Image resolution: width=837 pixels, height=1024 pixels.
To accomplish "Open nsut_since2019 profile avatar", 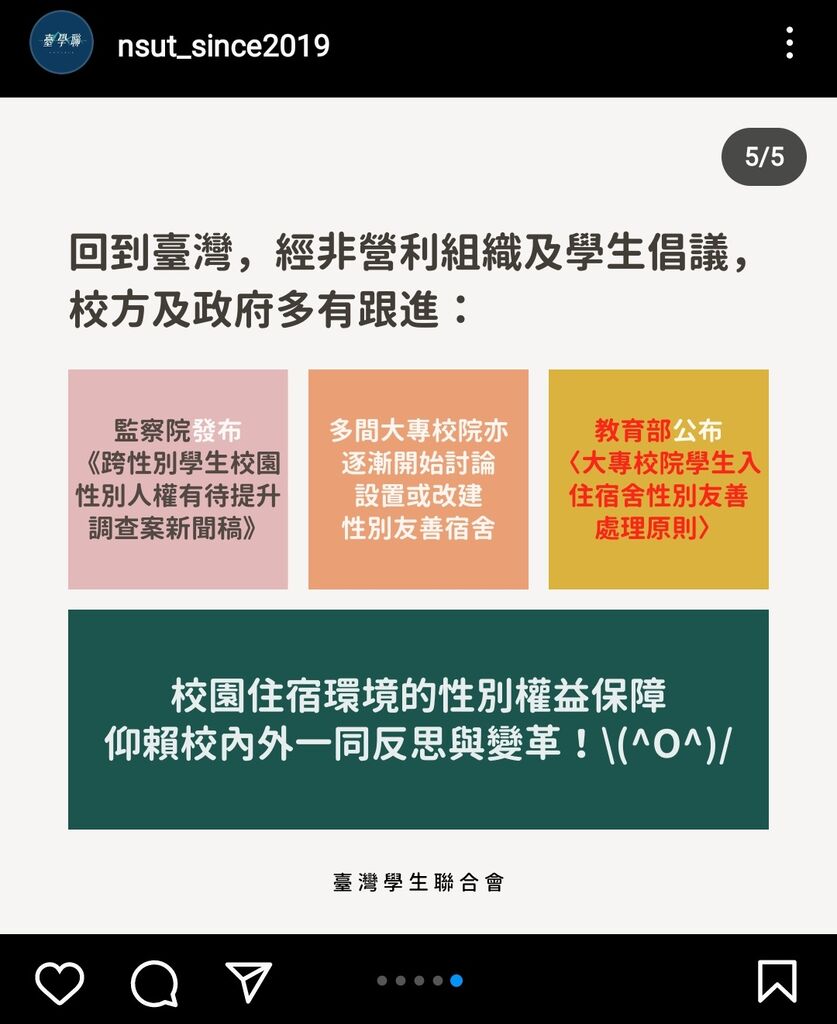I will pyautogui.click(x=61, y=43).
